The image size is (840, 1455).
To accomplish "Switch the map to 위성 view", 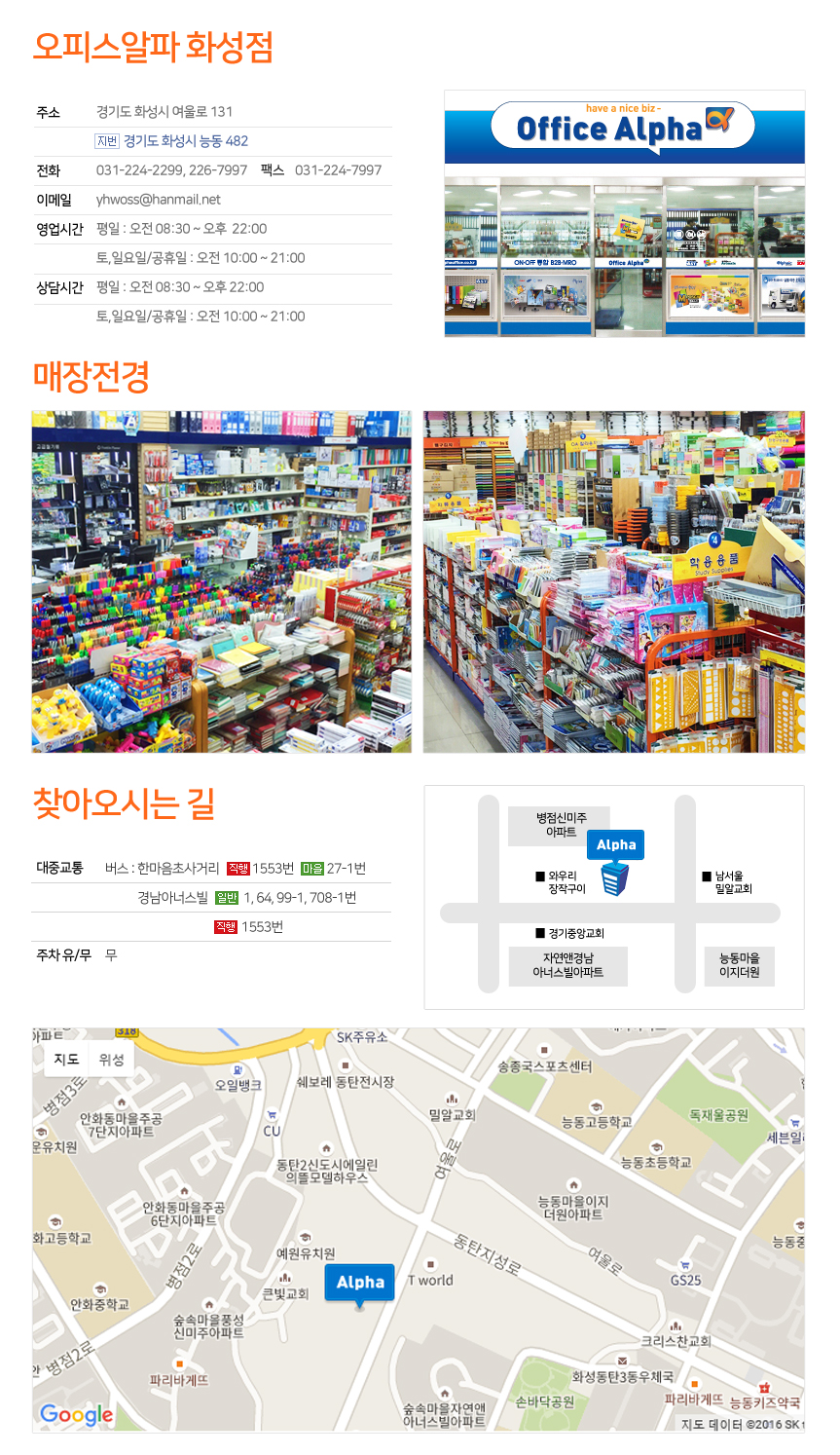I will pos(112,1060).
